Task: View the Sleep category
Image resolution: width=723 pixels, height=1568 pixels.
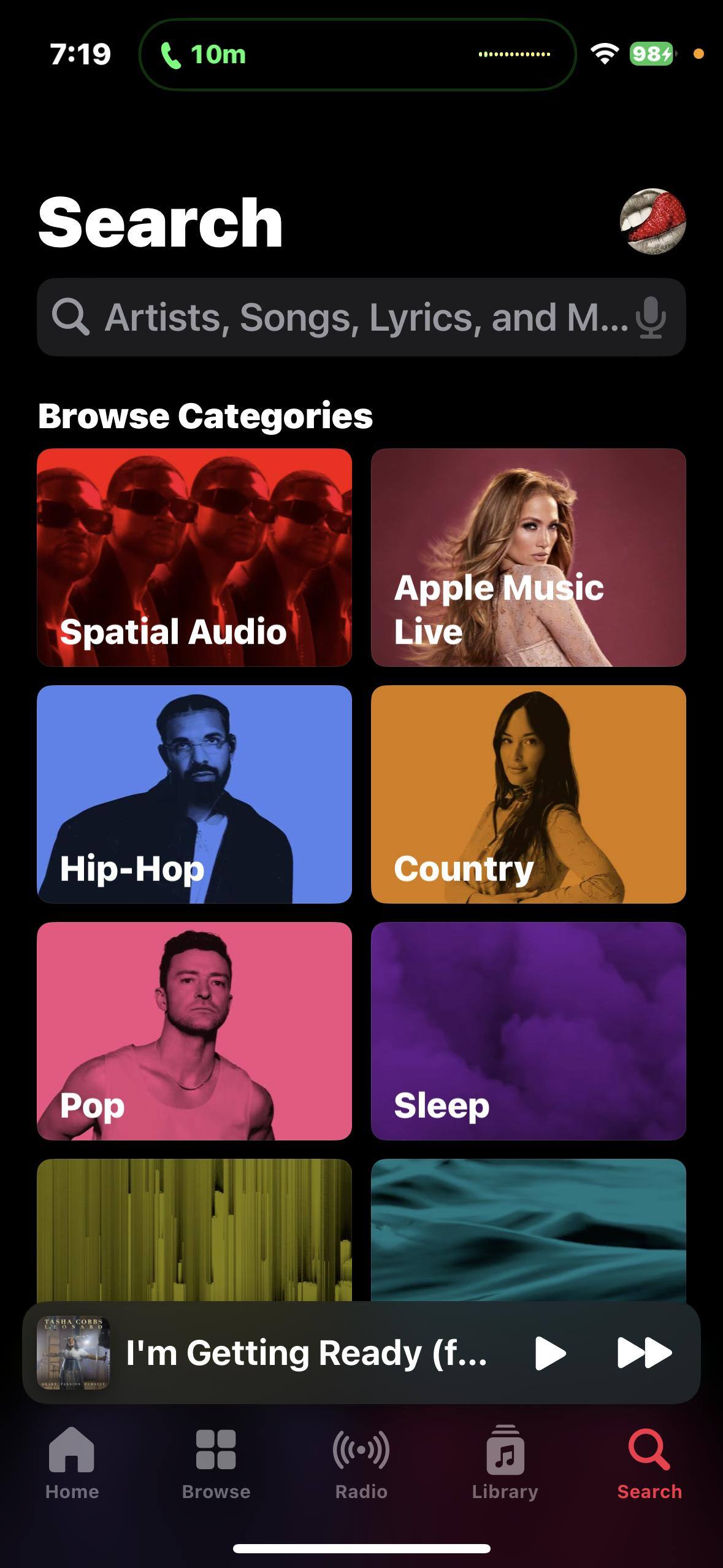Action: (x=528, y=1031)
